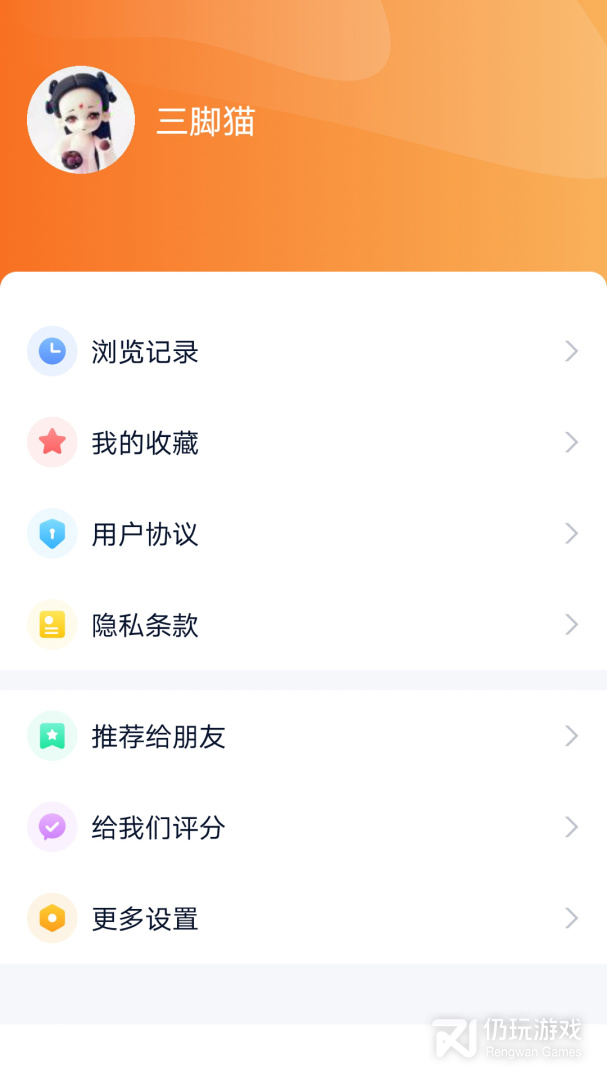The width and height of the screenshot is (607, 1080).
Task: Open 隐私条款 privacy terms
Action: pyautogui.click(x=146, y=625)
